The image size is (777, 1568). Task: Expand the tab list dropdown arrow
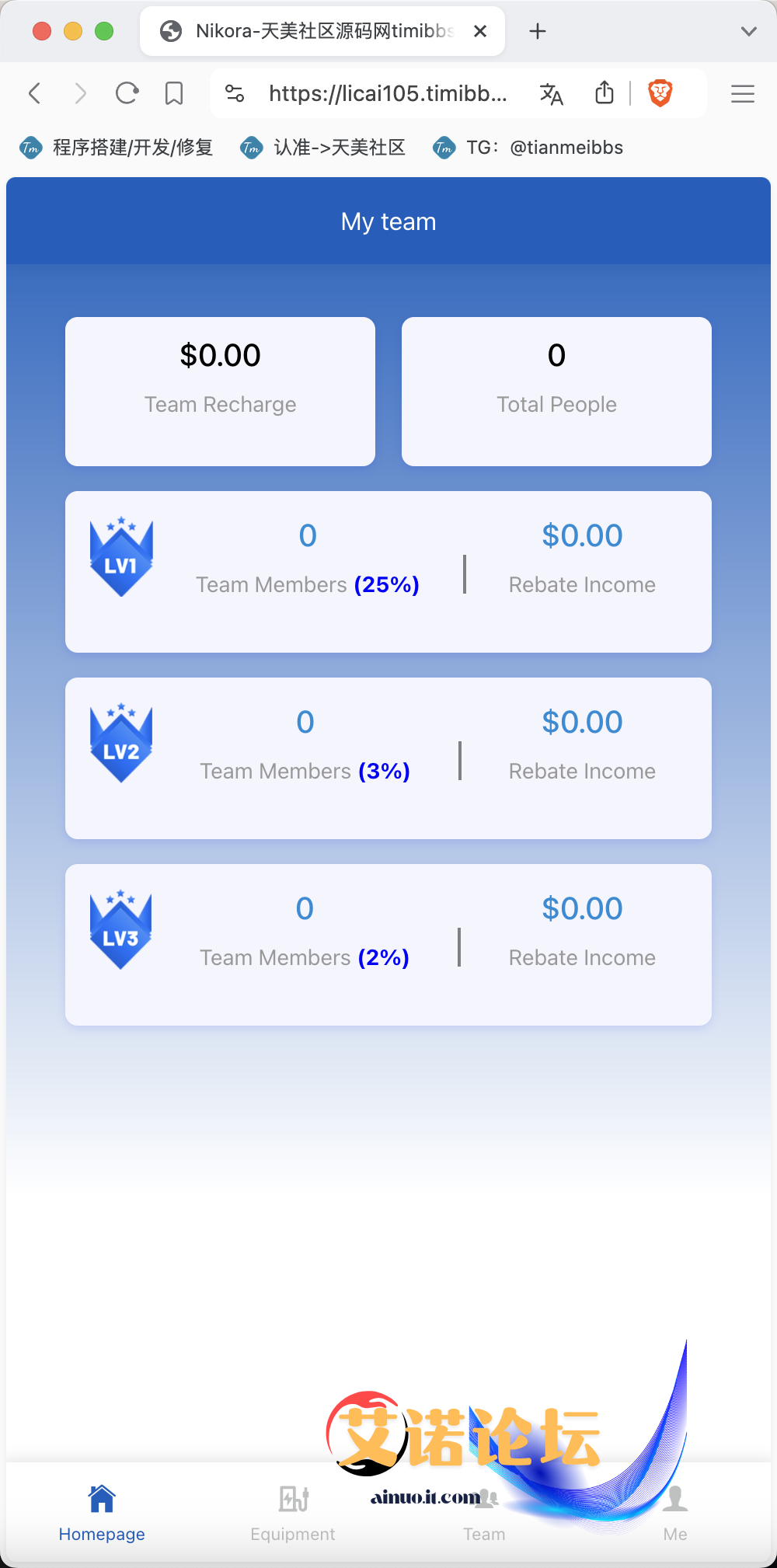click(748, 31)
